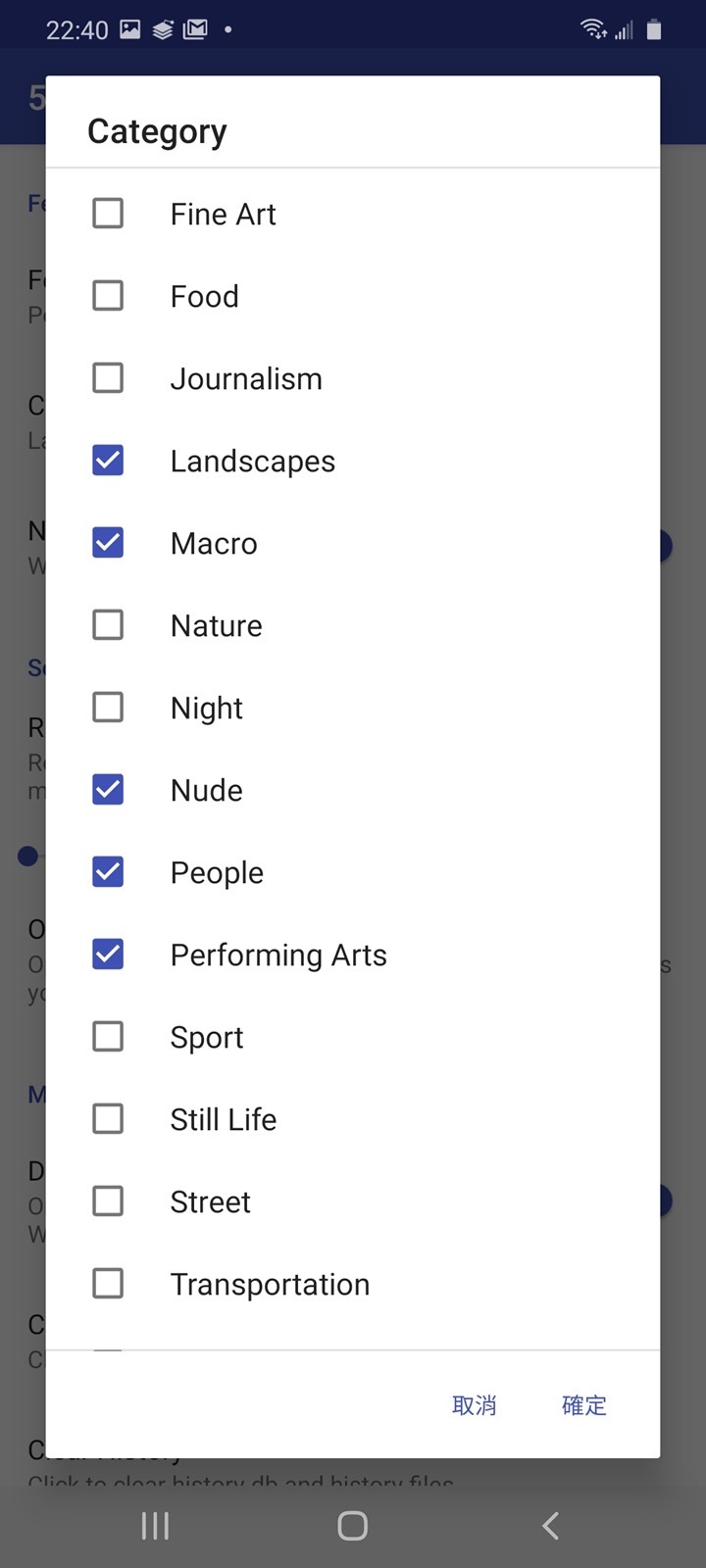Disable the Performing Arts category
This screenshot has width=706, height=1568.
click(x=108, y=955)
